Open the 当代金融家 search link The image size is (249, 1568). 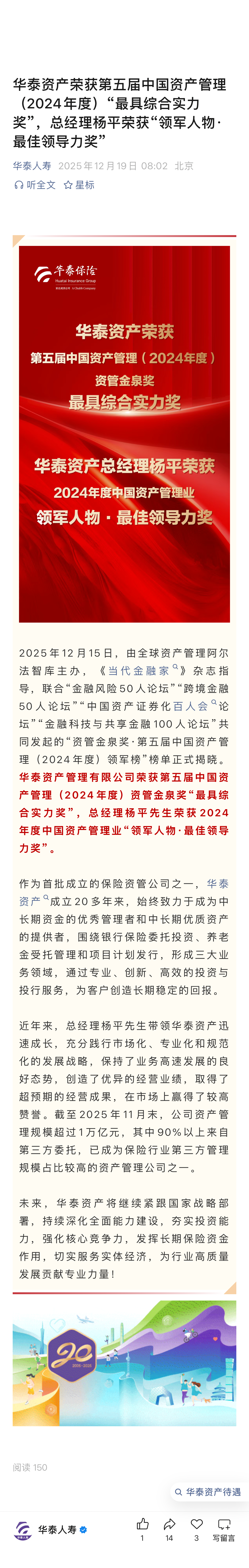coord(139,671)
